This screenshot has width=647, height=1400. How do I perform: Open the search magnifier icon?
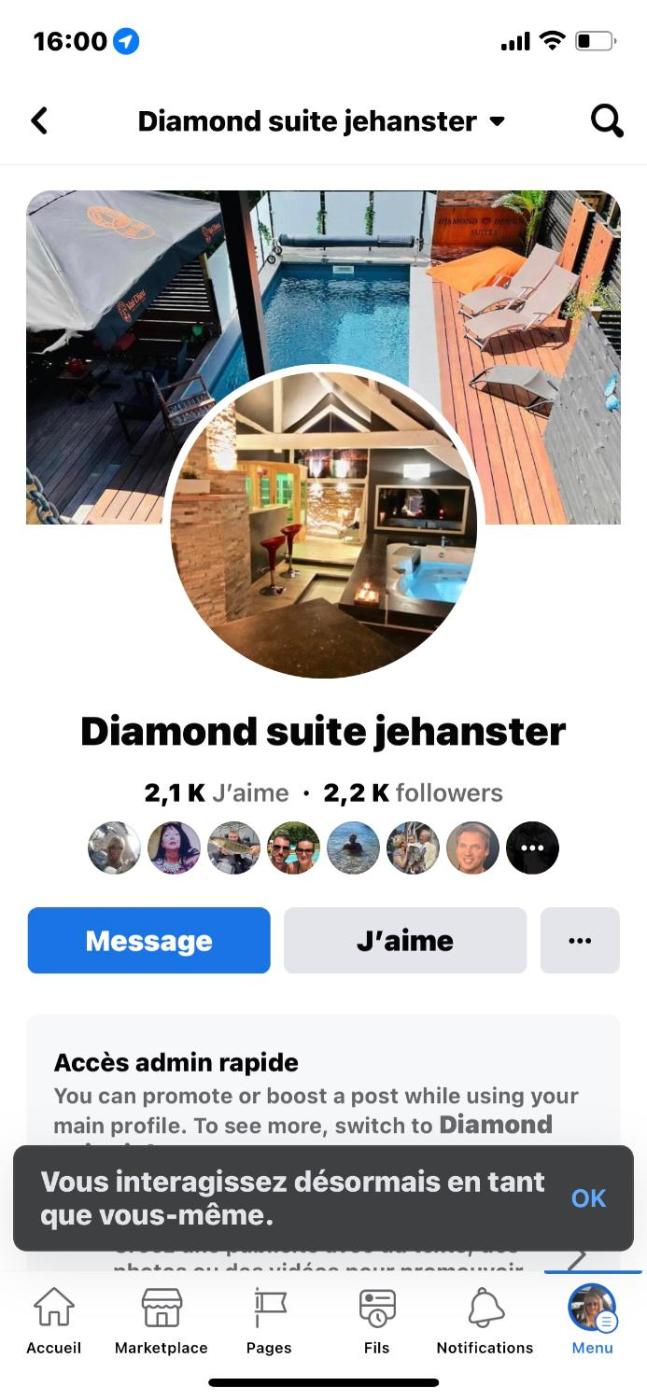pos(606,121)
